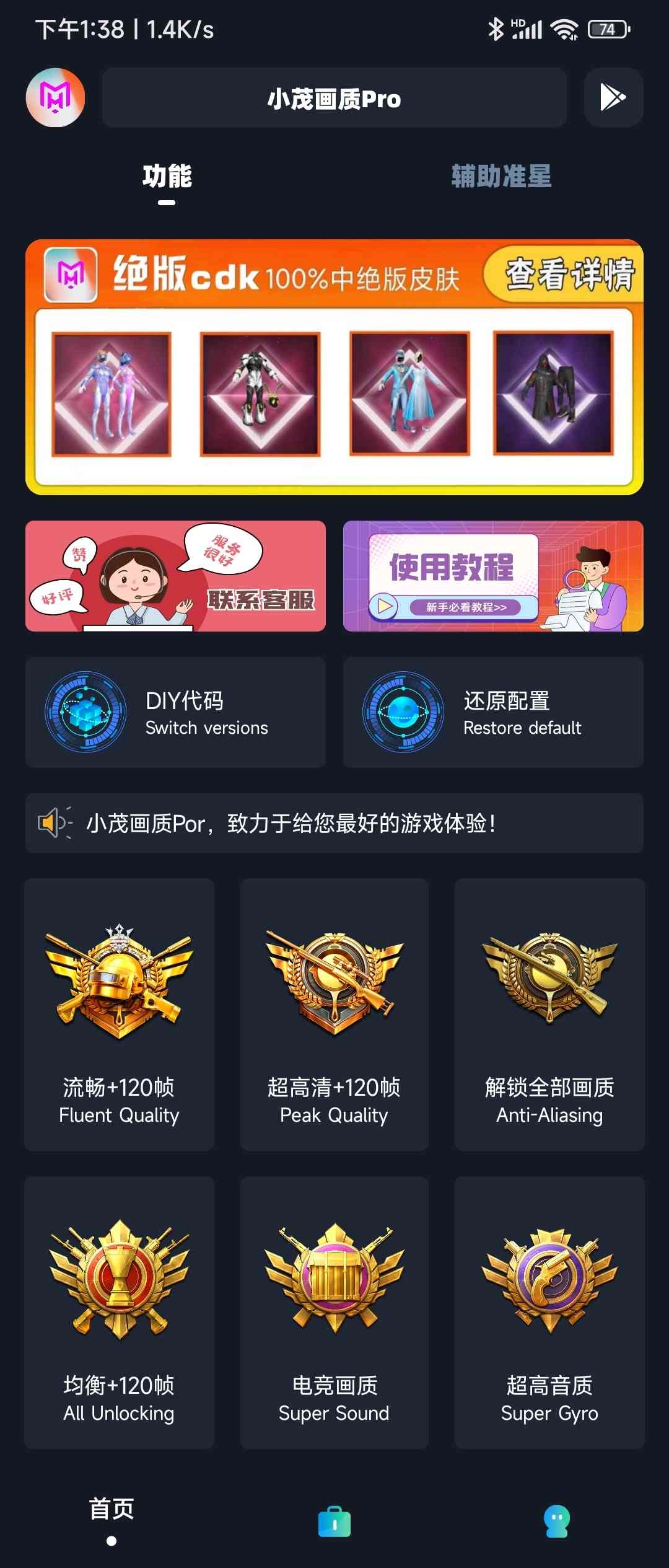Open the first purple skin thumbnail
Screen dimensions: 669x1568
(113, 395)
